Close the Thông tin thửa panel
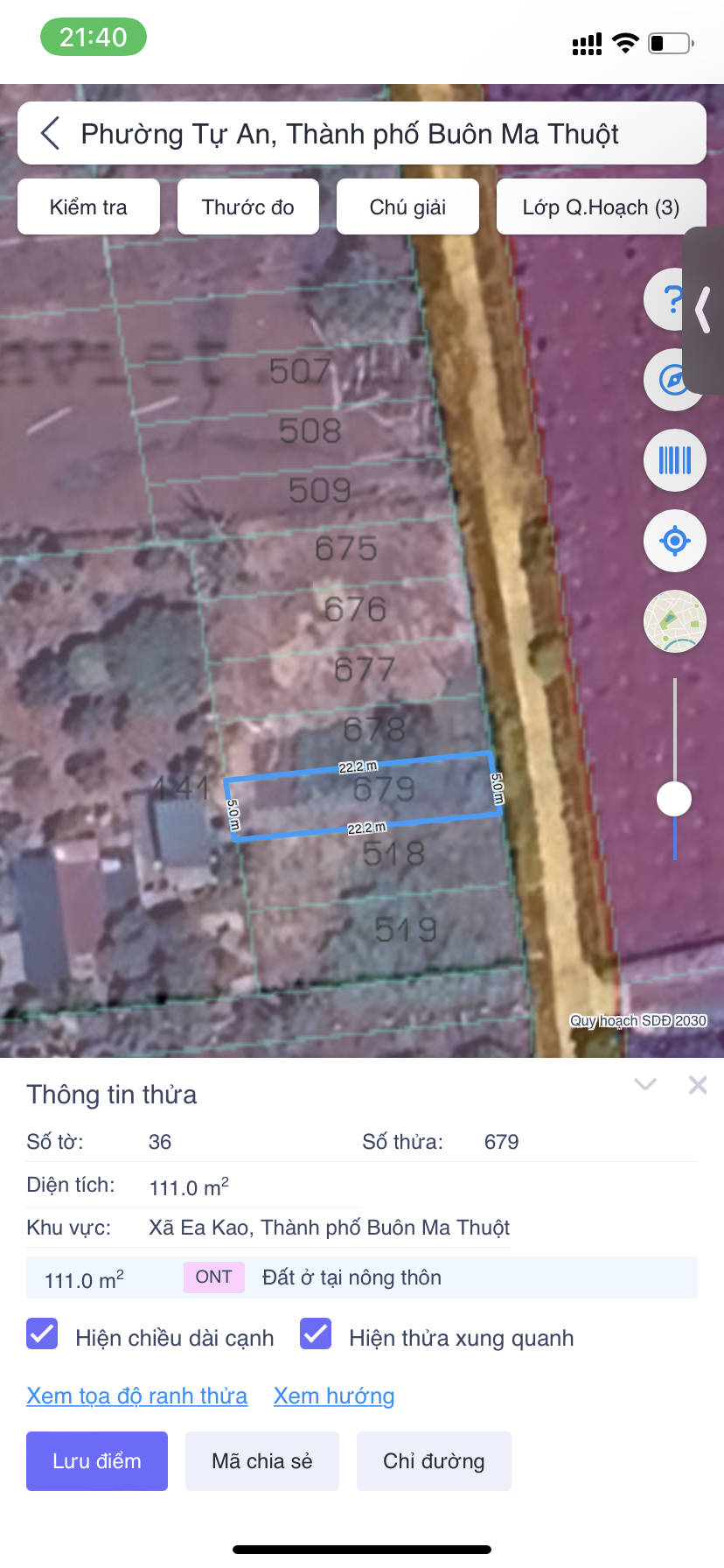 (698, 1085)
